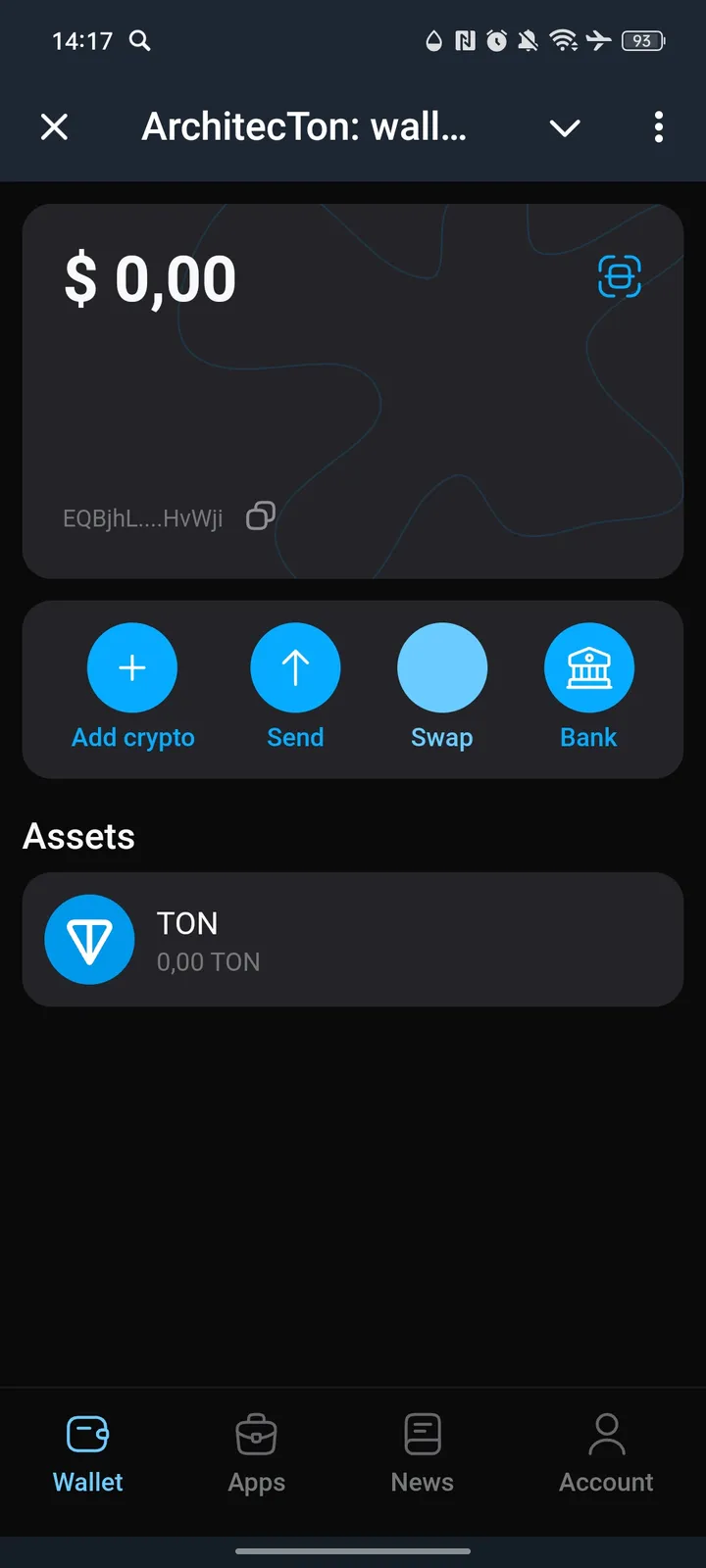Open the Apps briefcase icon
The image size is (706, 1568).
click(255, 1434)
